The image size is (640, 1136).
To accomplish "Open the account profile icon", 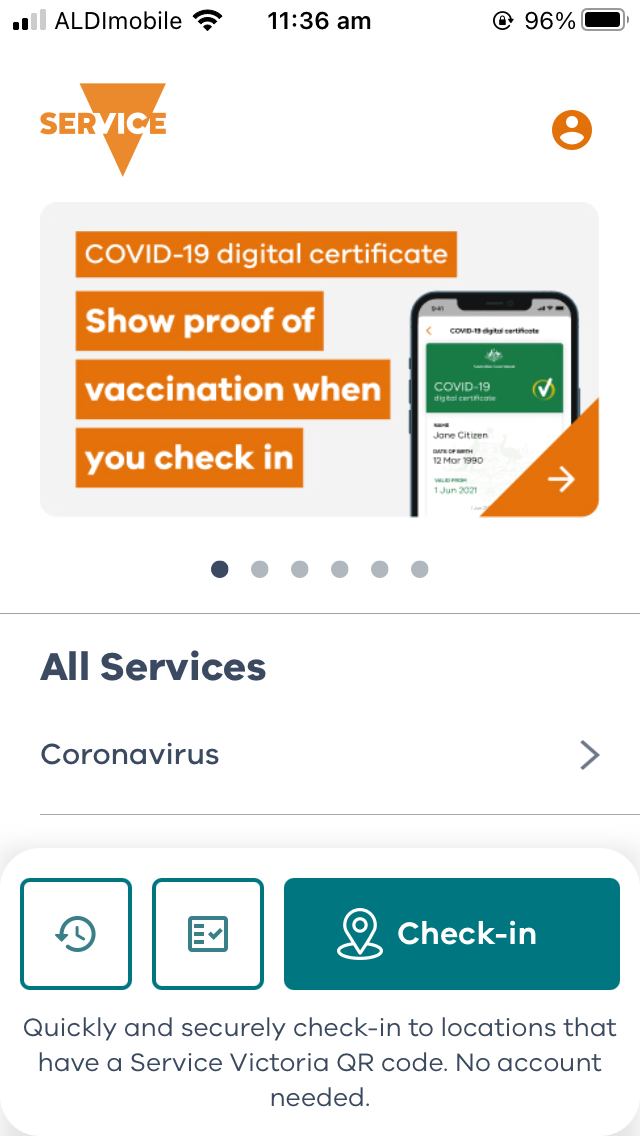I will pos(572,130).
